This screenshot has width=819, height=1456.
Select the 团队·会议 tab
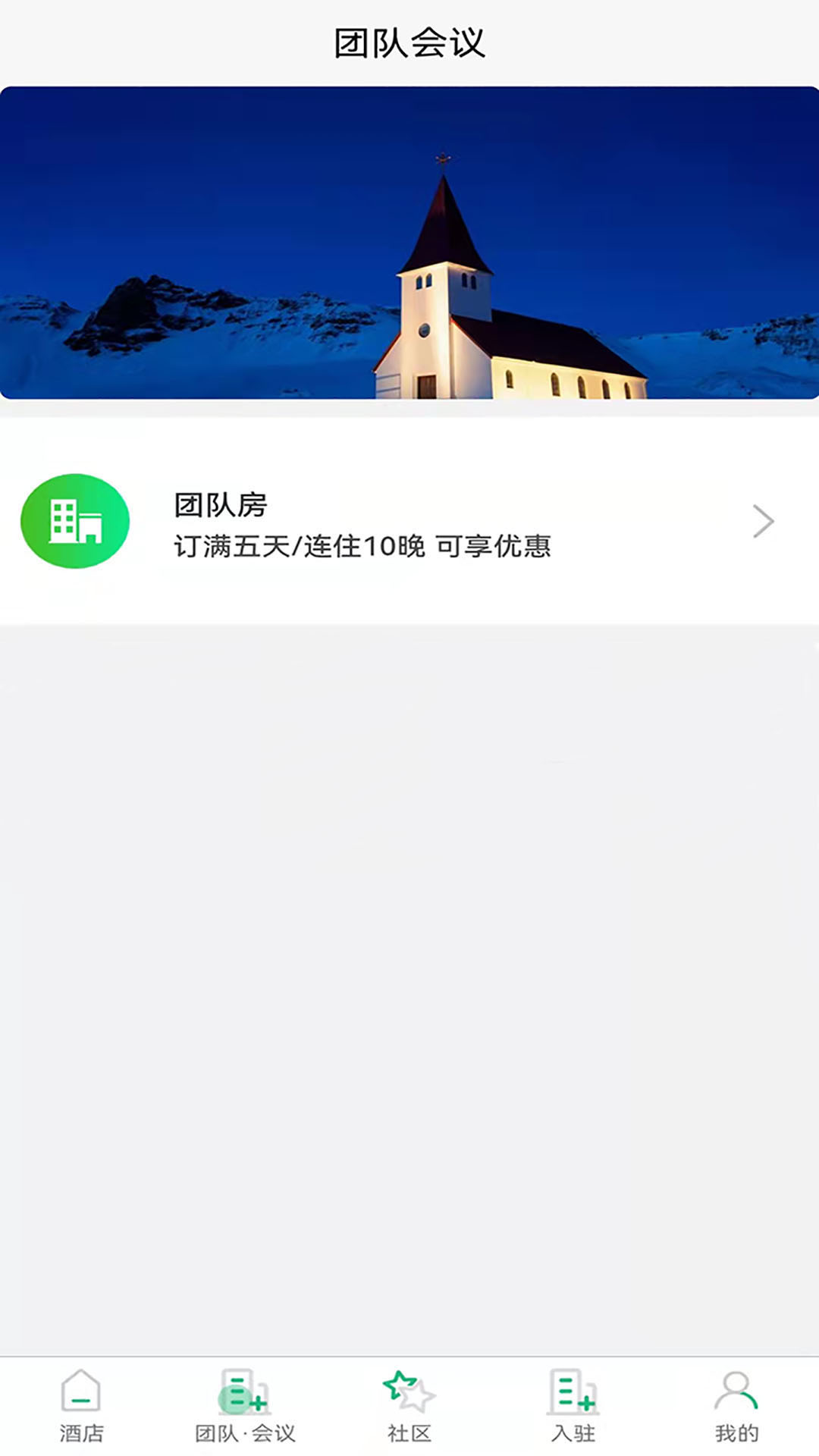tap(246, 1407)
